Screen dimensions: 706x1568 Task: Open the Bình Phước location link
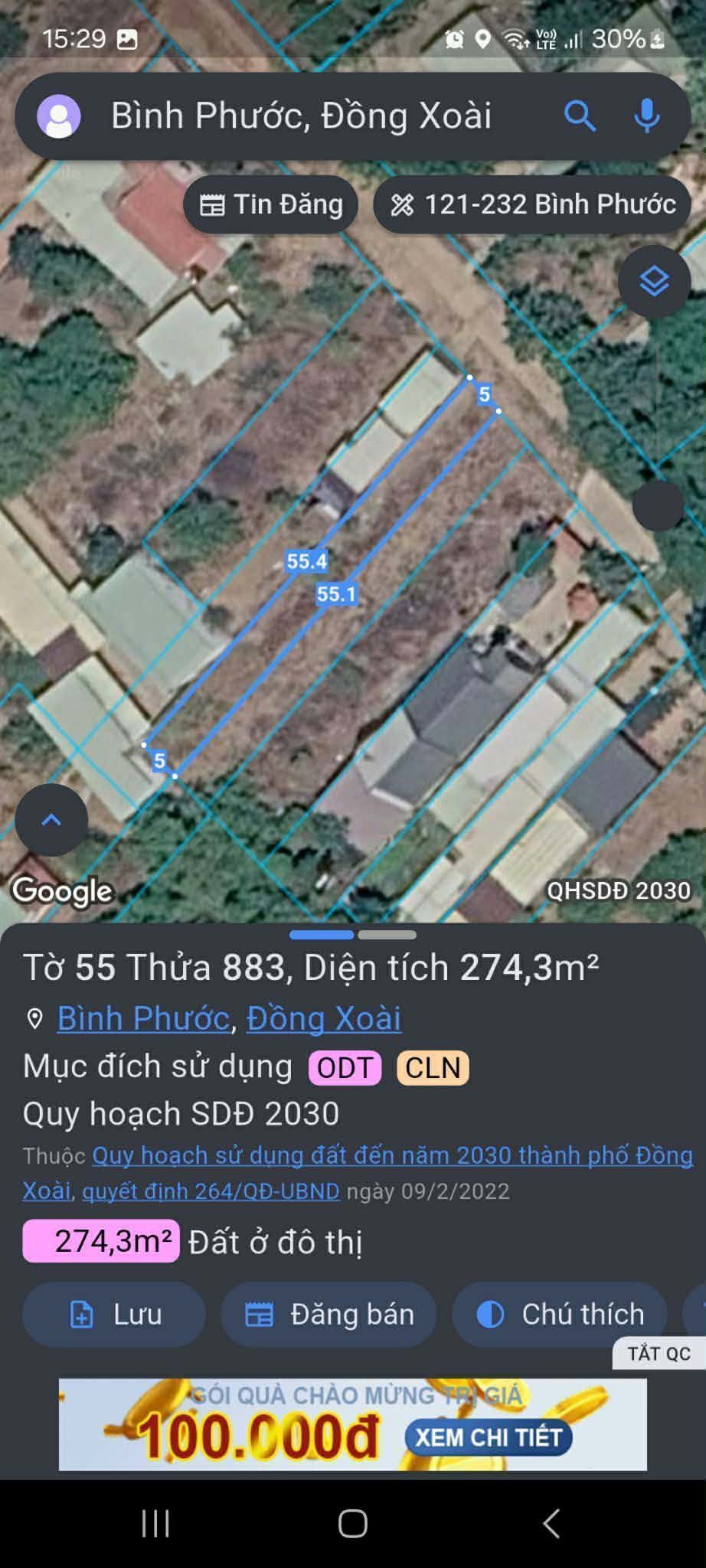point(143,1018)
